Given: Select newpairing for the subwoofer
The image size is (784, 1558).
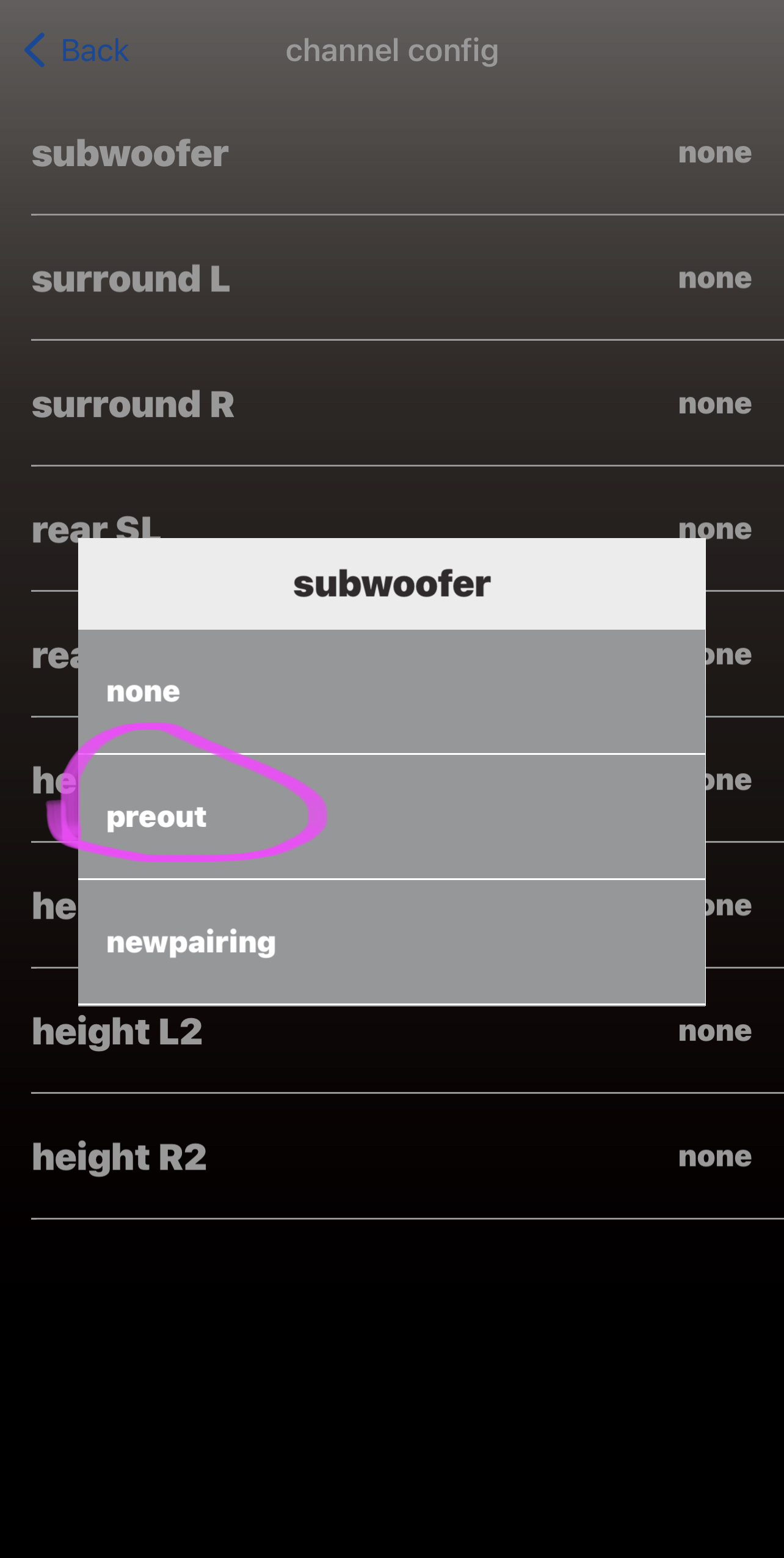Looking at the screenshot, I should coord(391,942).
